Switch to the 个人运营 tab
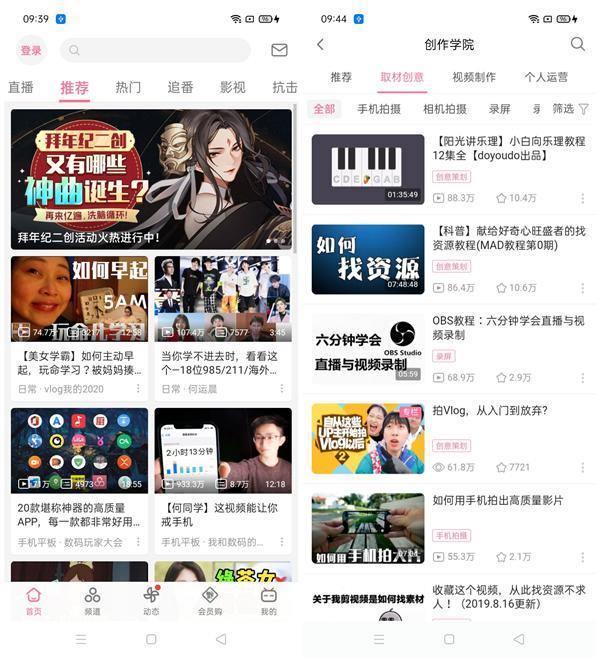This screenshot has width=600, height=661. point(546,77)
